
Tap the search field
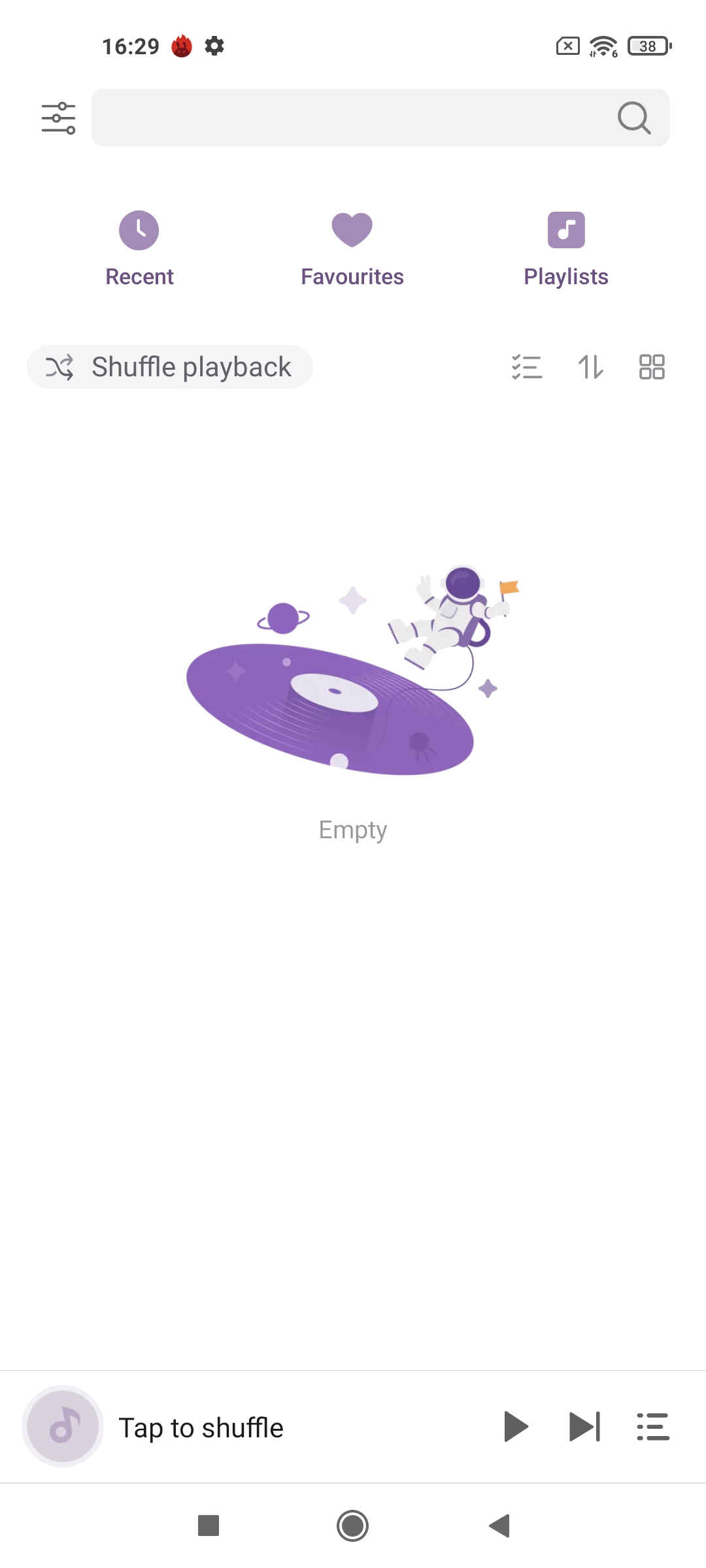380,118
